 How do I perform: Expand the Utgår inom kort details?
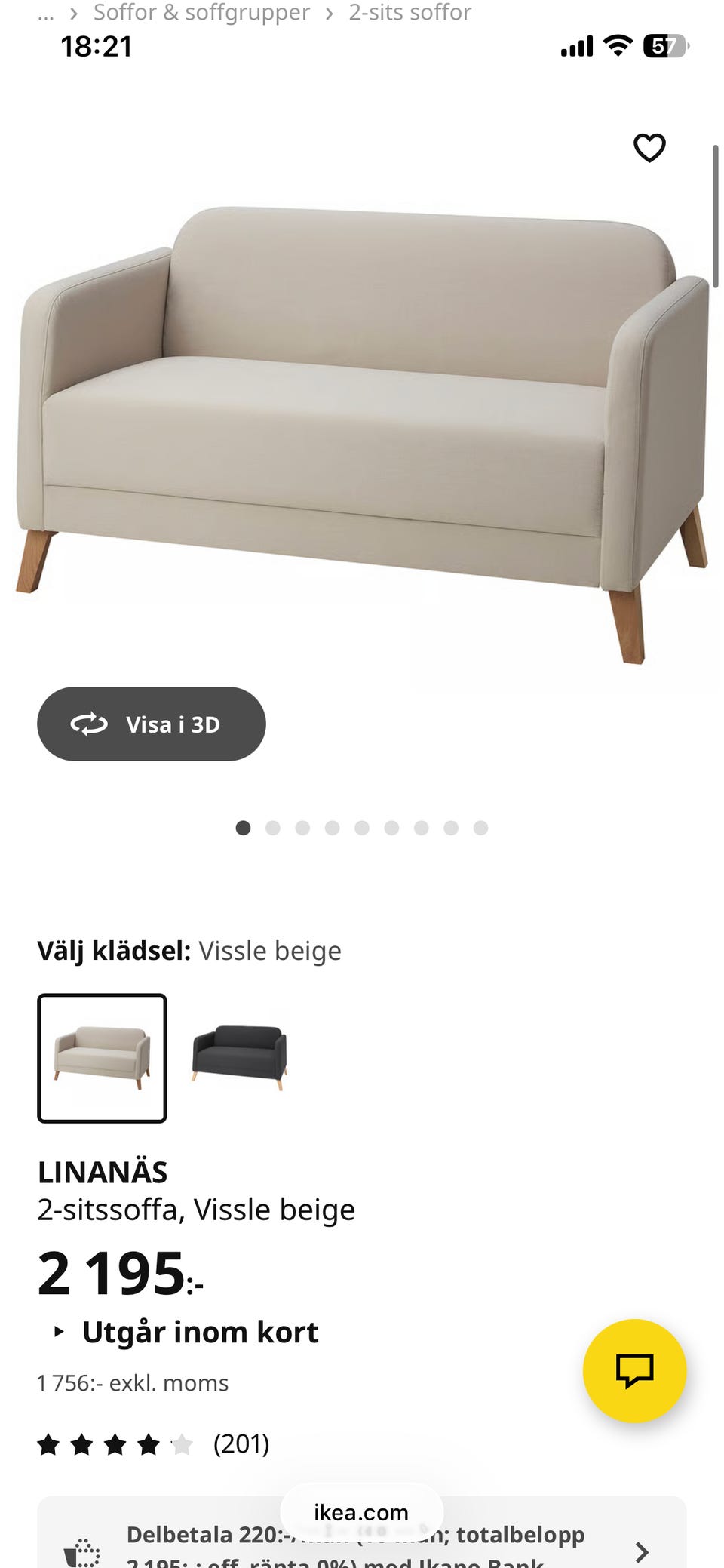(201, 1331)
